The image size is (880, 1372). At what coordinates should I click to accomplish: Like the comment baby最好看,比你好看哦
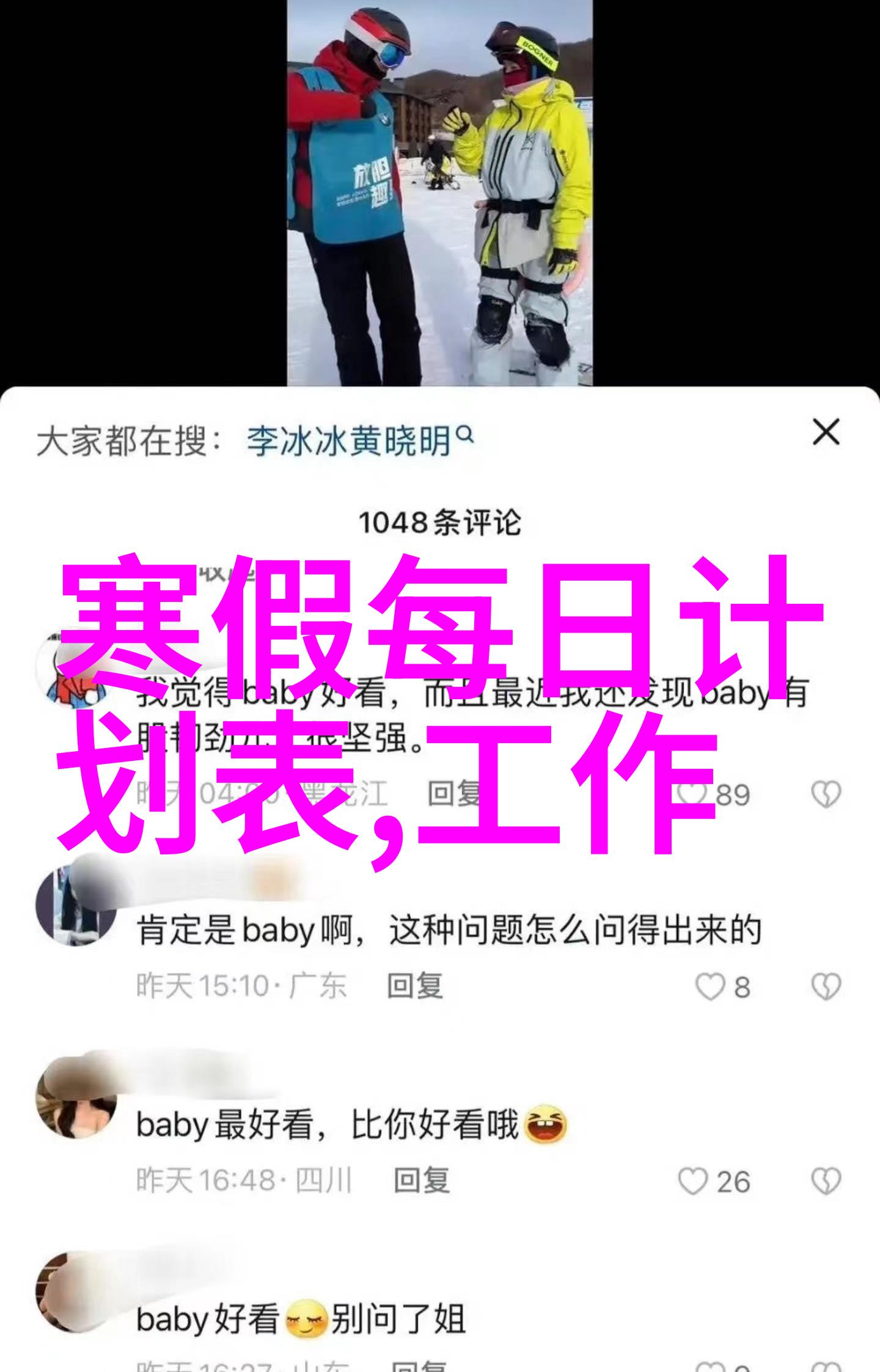(x=693, y=1181)
